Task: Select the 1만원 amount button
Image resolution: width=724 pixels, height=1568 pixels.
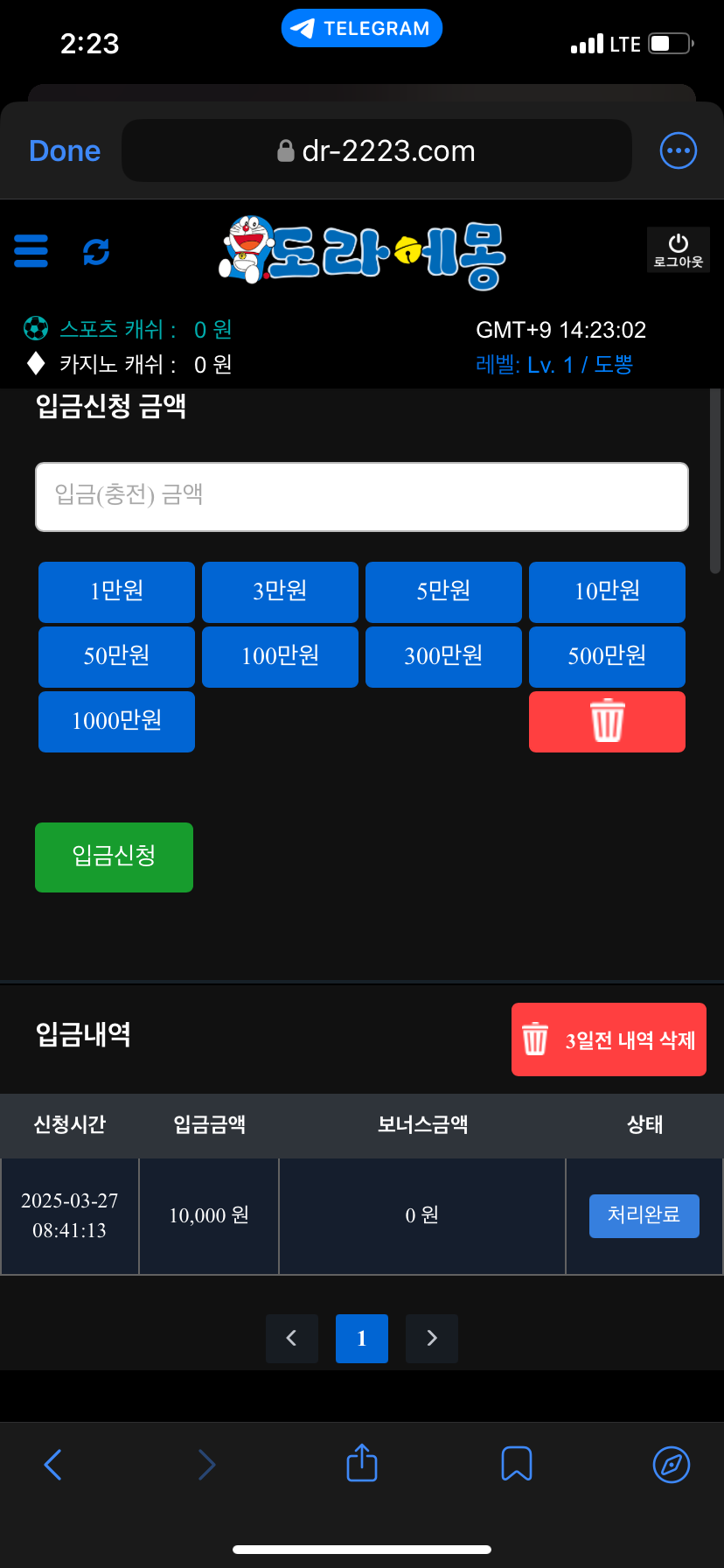Action: [x=116, y=591]
